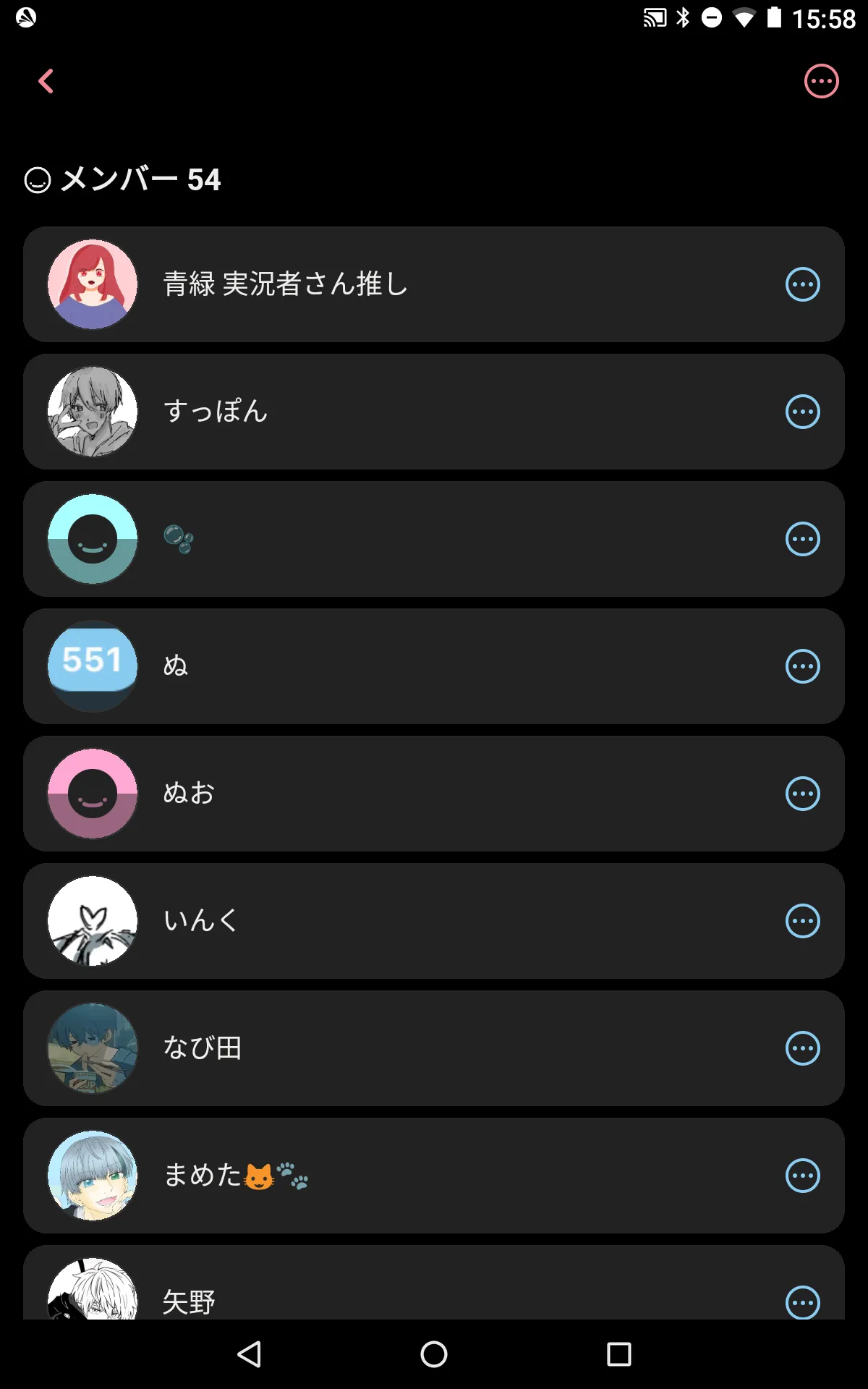Screen dimensions: 868x1389
Task: Open the pink overflow menu at top
Action: 822,81
